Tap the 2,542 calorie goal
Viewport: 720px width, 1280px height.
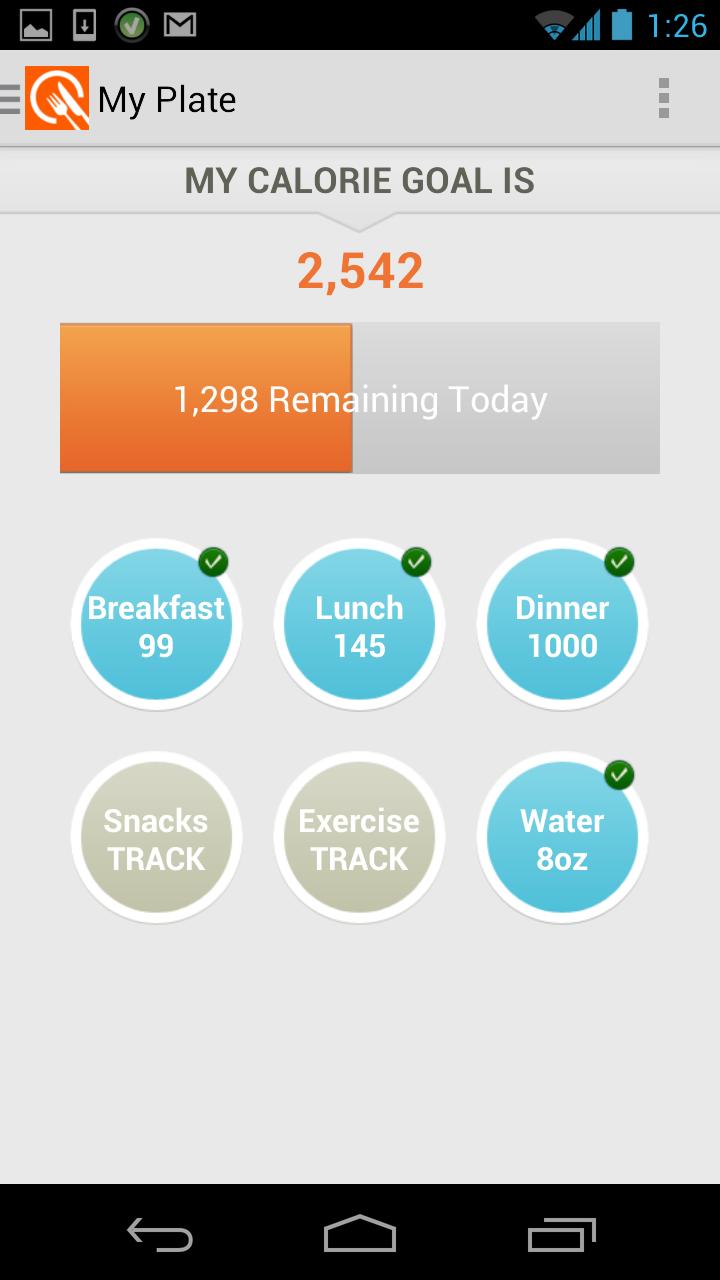[360, 271]
